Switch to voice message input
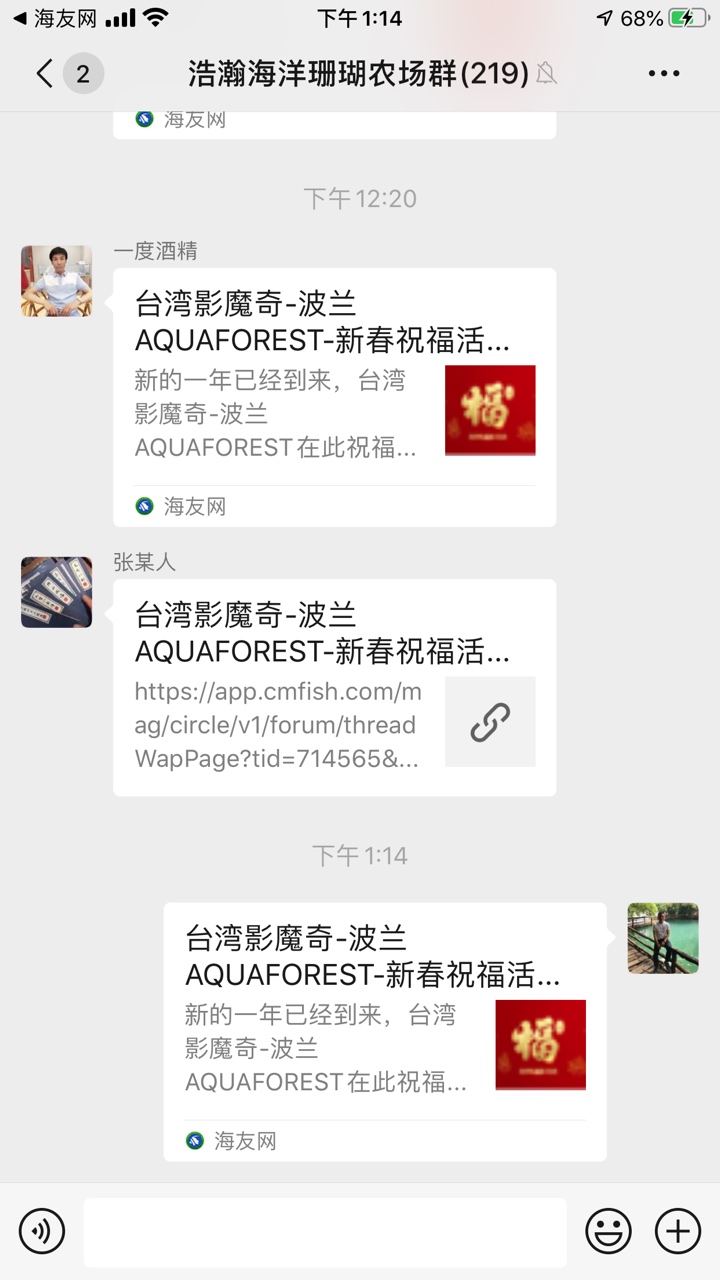 (42, 1230)
